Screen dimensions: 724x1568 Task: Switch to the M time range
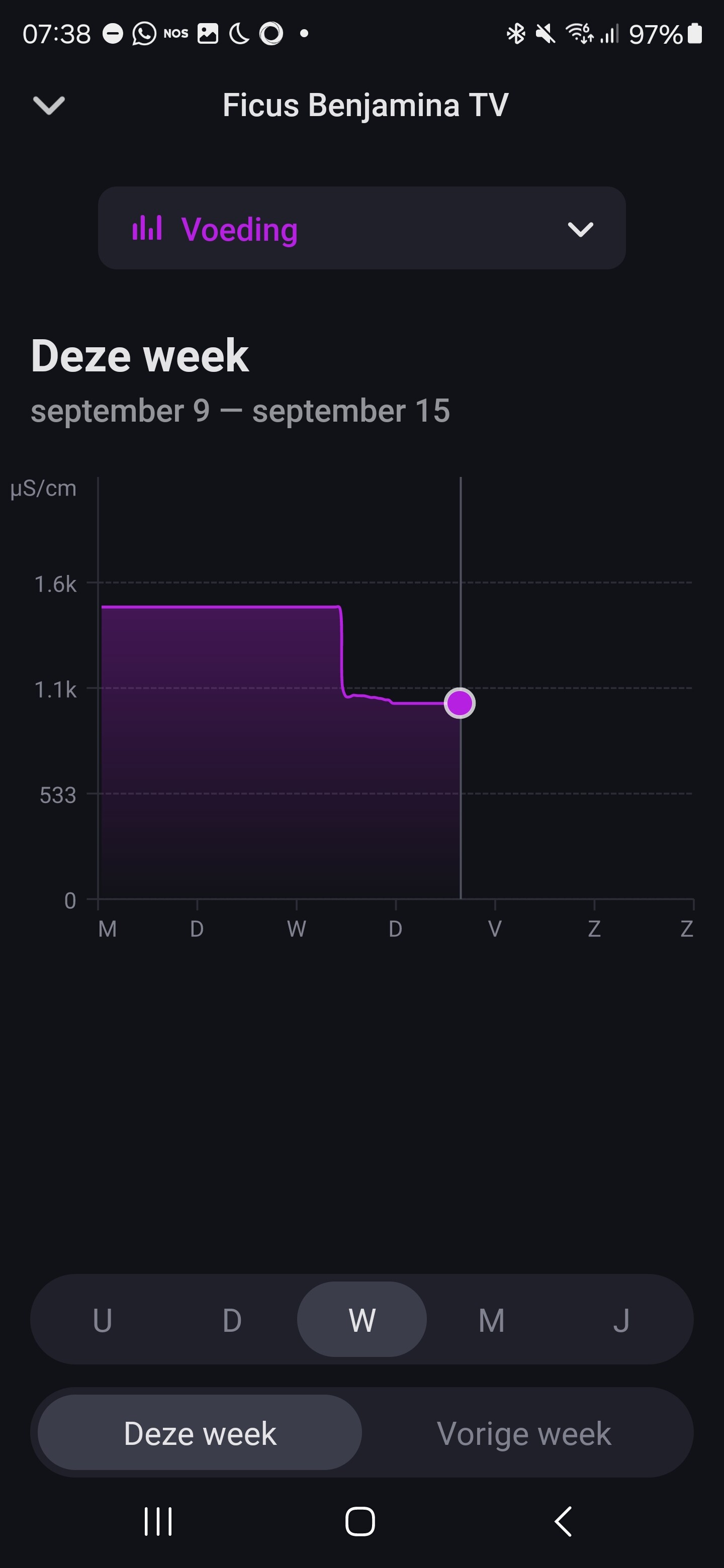point(491,1320)
